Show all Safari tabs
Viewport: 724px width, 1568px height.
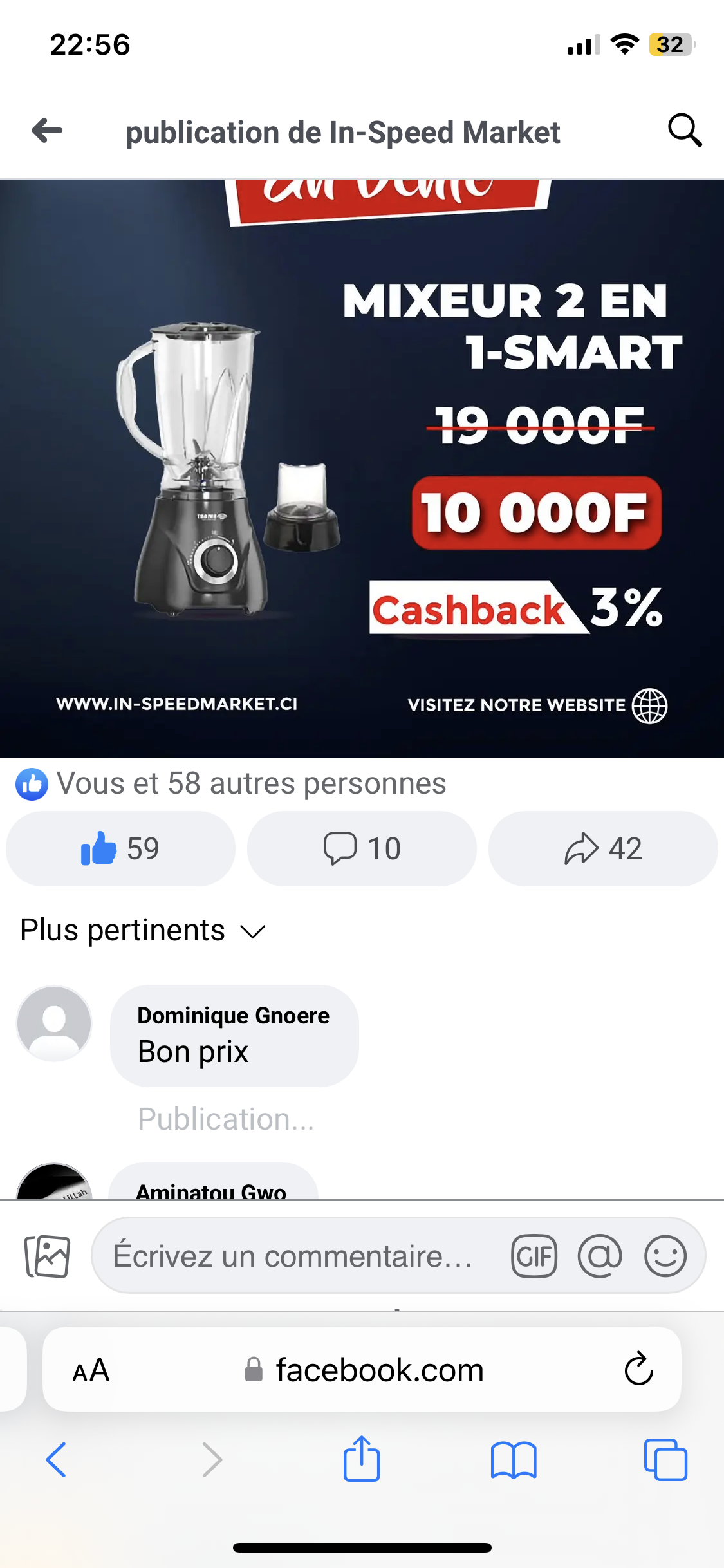pos(665,1459)
